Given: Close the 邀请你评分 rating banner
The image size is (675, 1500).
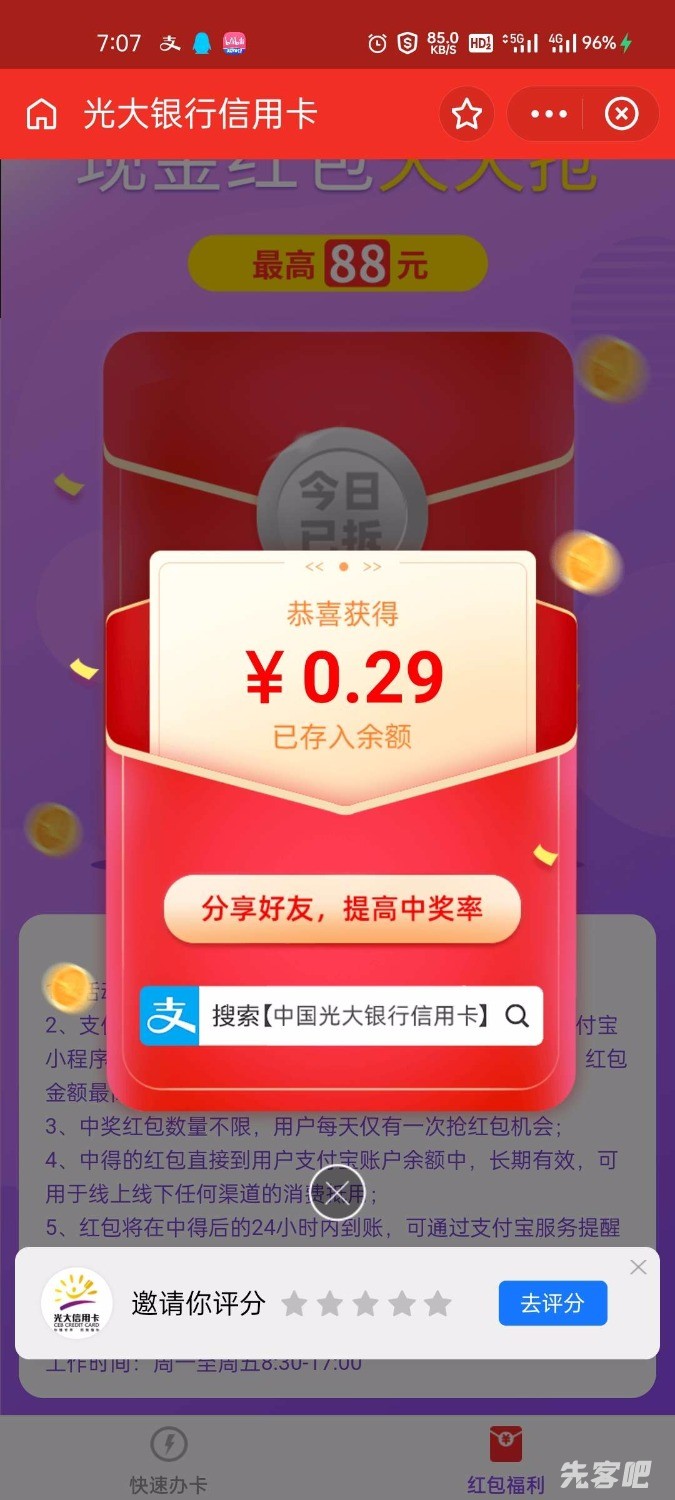Looking at the screenshot, I should coord(638,1267).
